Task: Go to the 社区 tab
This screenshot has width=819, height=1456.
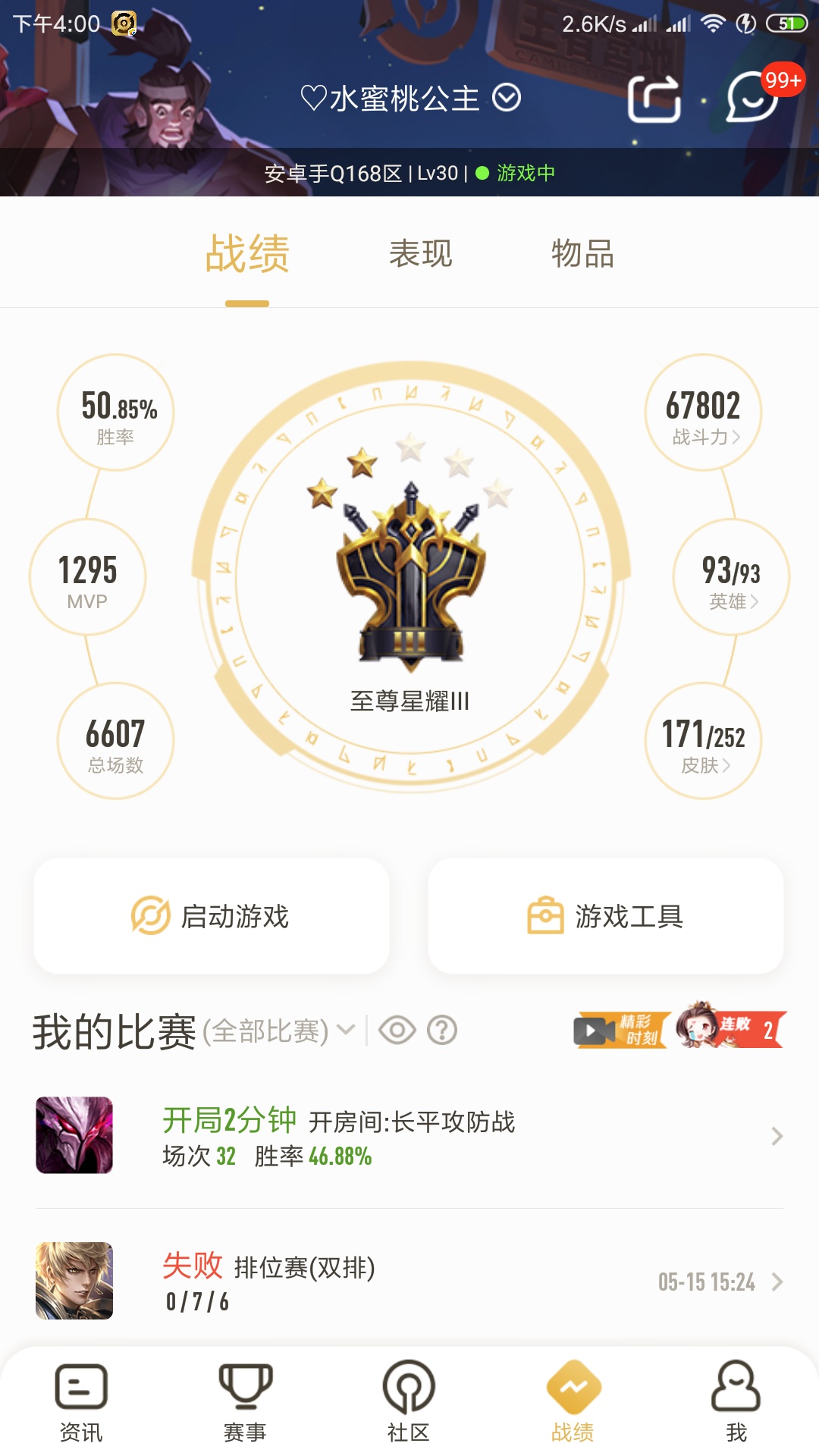Action: pos(409,1401)
